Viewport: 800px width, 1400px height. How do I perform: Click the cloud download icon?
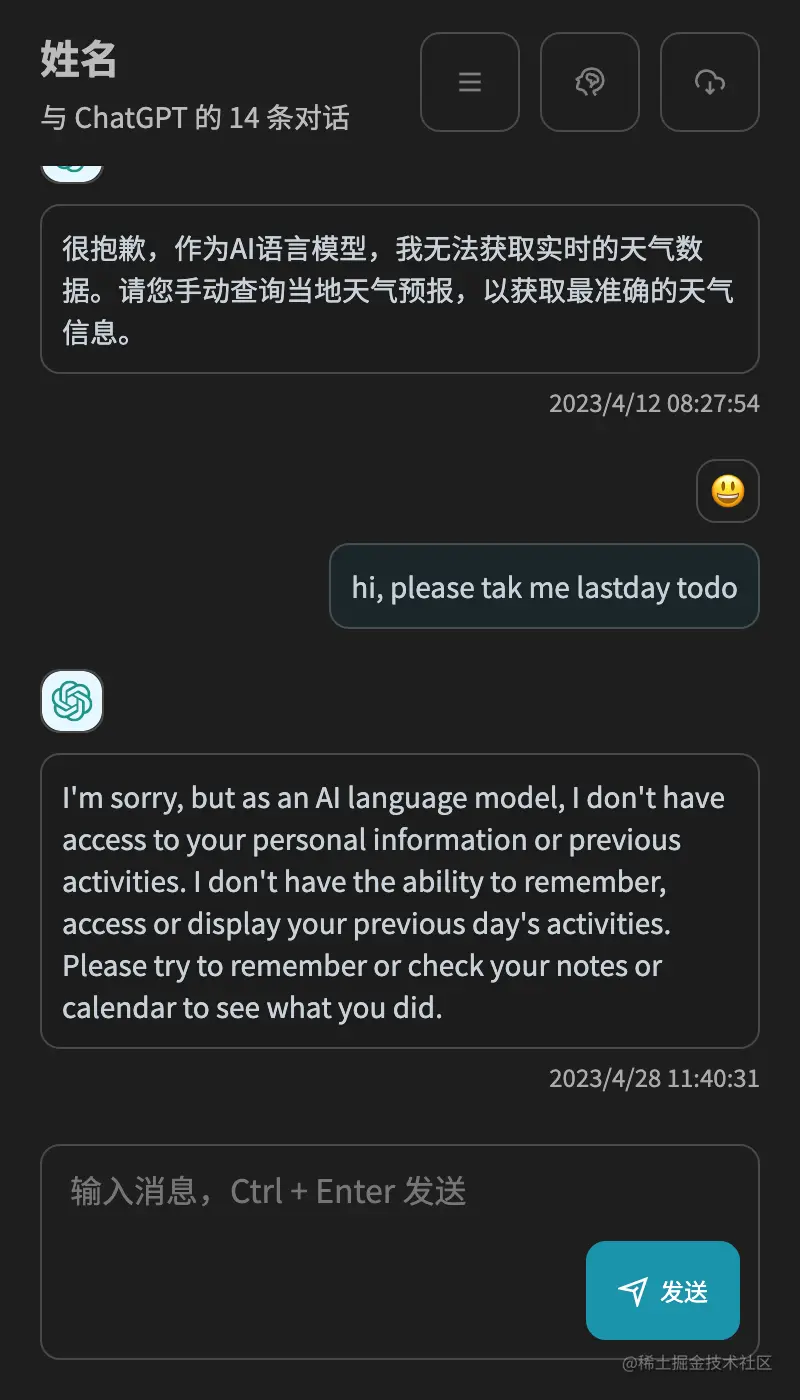pos(710,82)
